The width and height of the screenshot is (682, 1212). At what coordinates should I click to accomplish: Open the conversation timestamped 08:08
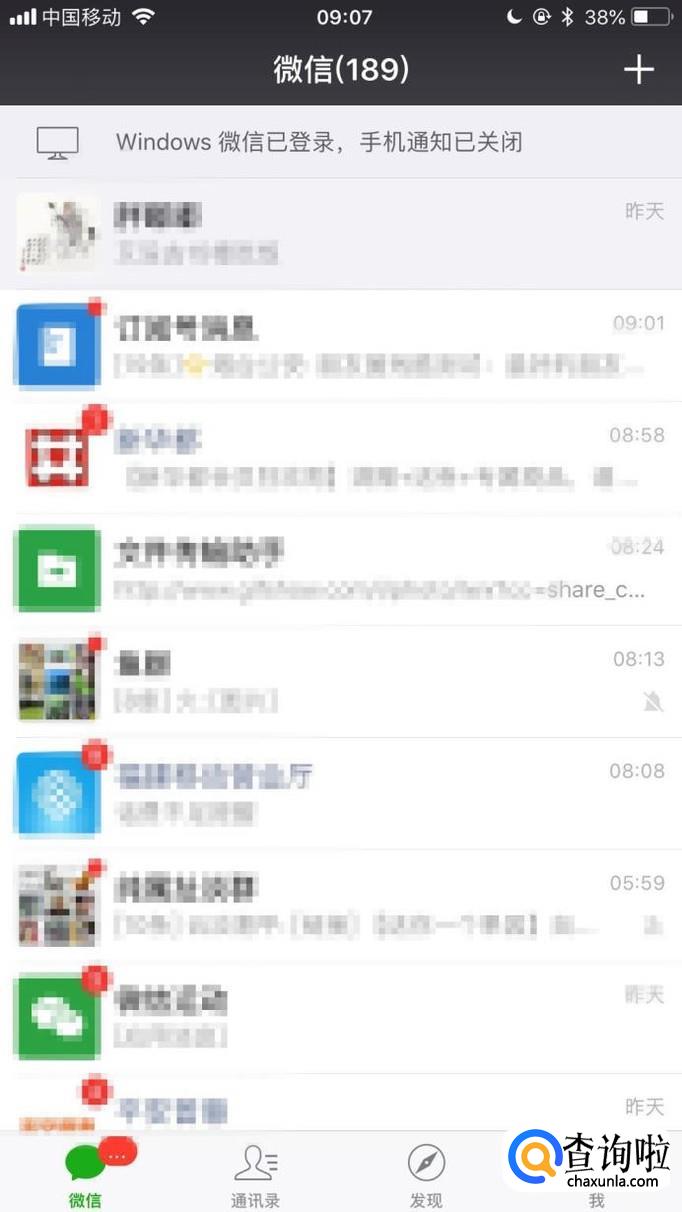pyautogui.click(x=340, y=794)
